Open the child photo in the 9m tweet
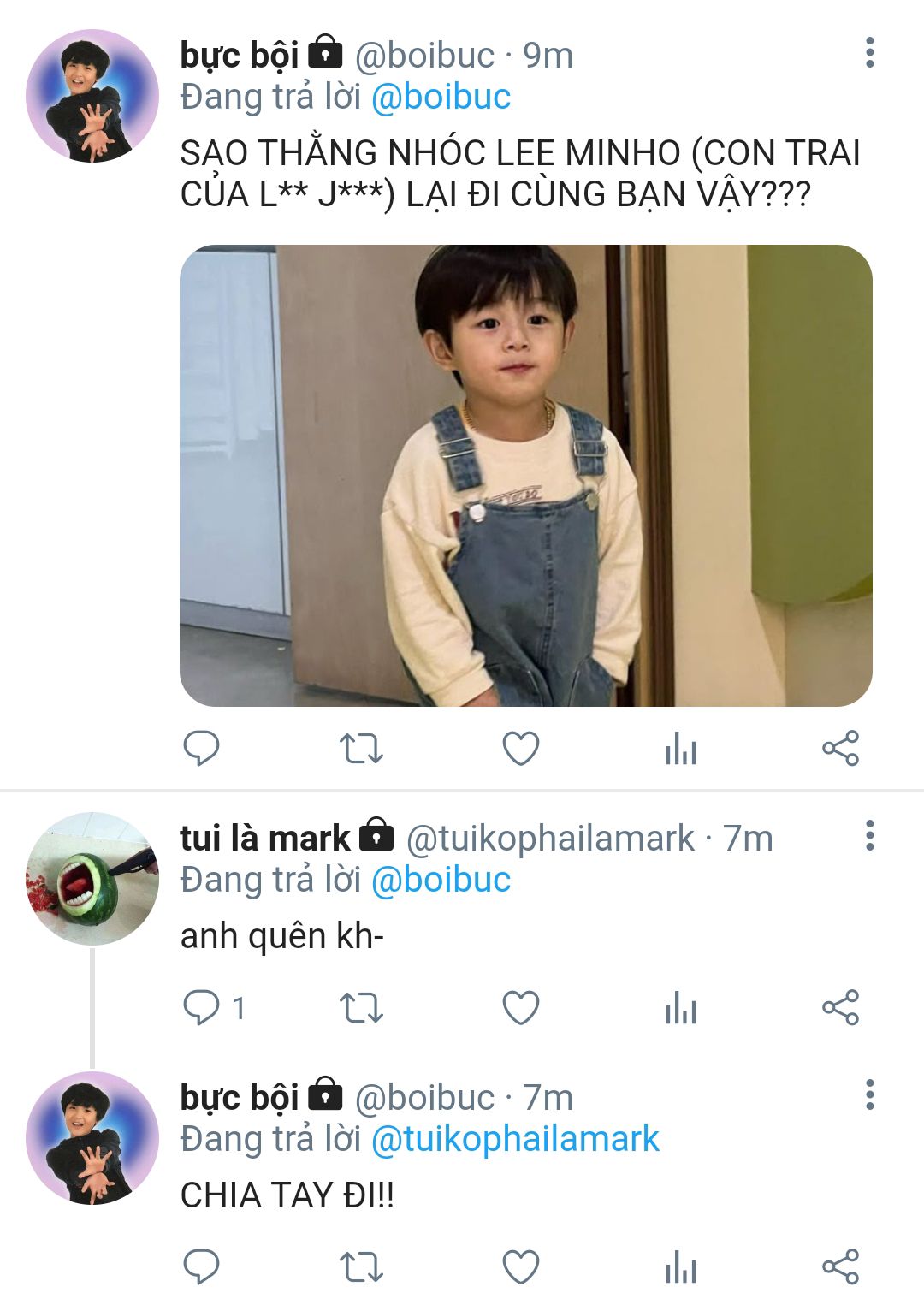Screen dimensions: 924x1299 click(x=525, y=476)
